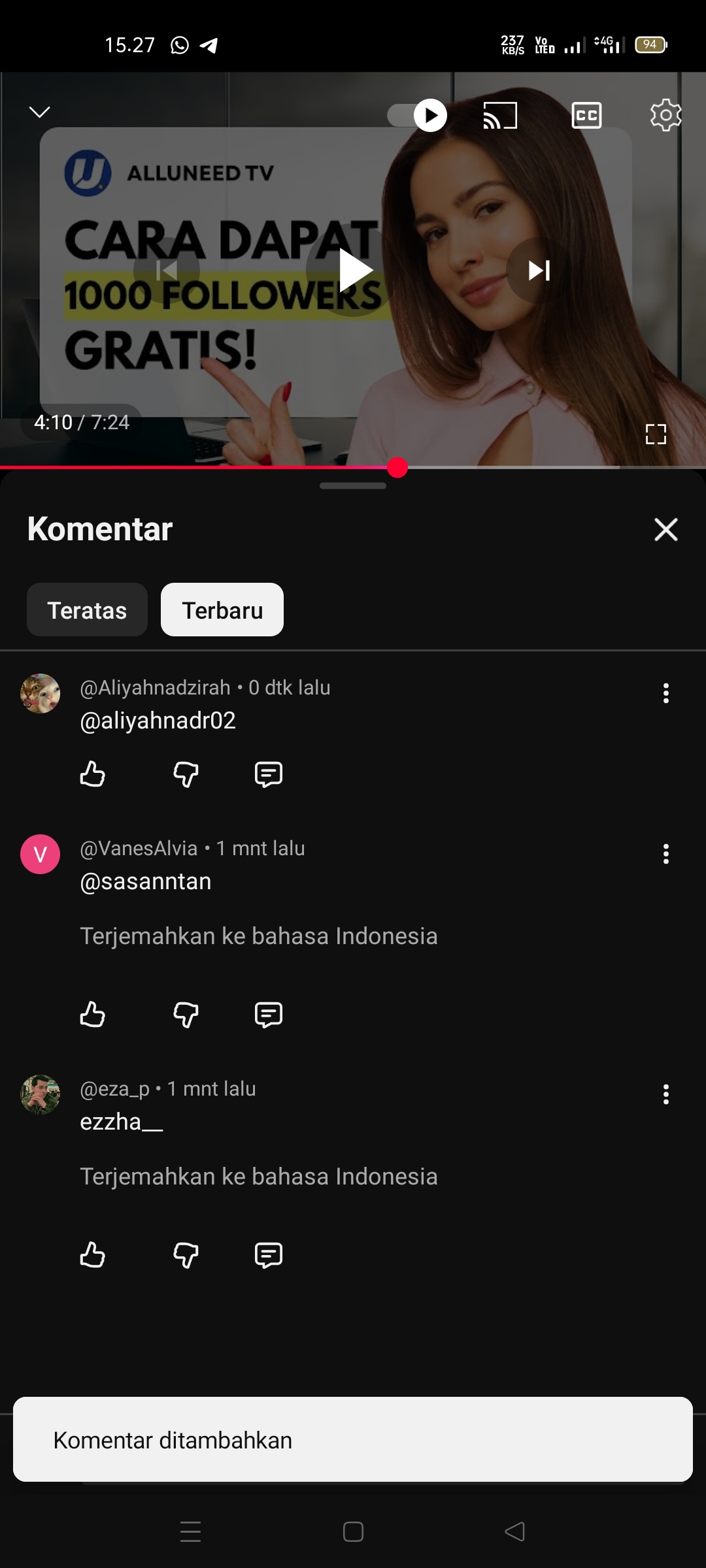The image size is (706, 1568).
Task: Open more options for @Aliyahnadzirah's comment
Action: click(665, 693)
